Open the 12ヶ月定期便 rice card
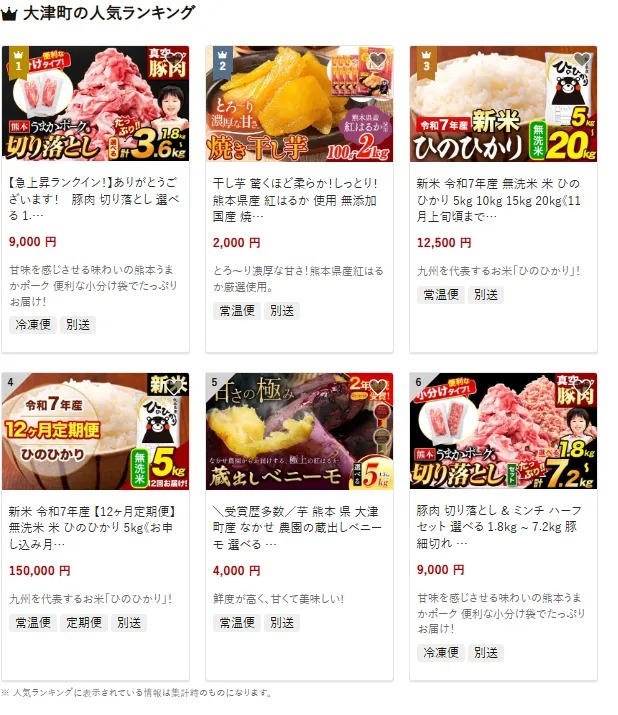The image size is (618, 715). pos(94,526)
